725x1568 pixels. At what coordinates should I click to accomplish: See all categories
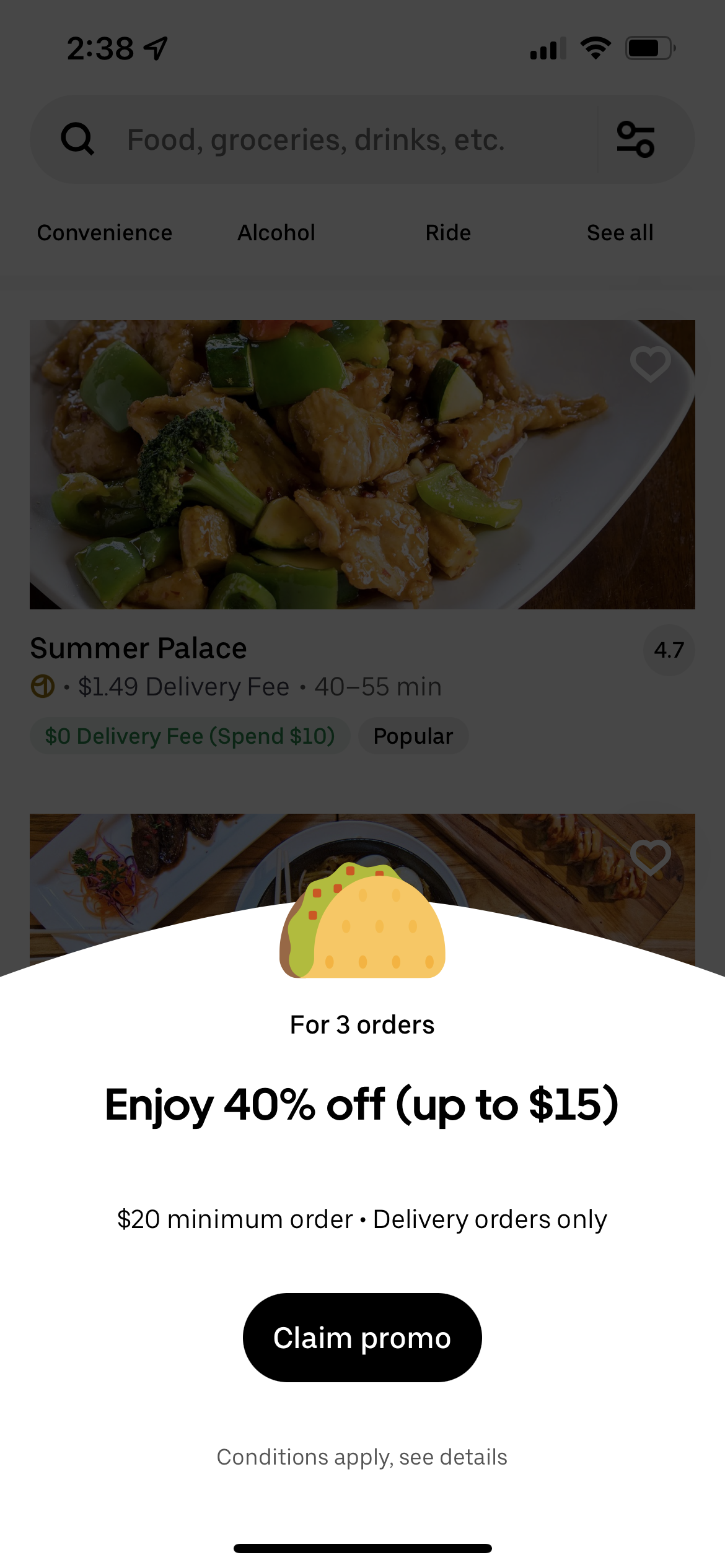620,233
